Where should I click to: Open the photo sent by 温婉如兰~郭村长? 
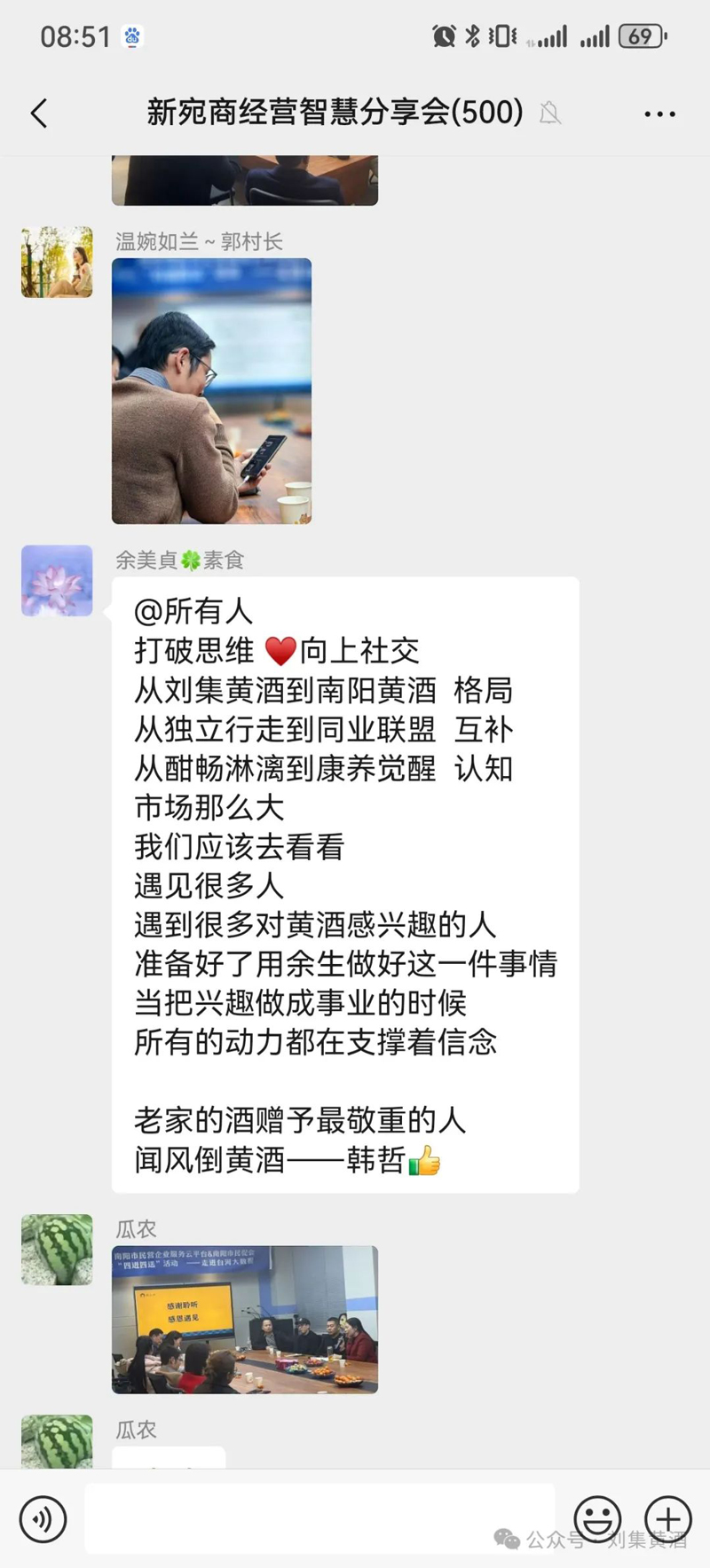(x=211, y=391)
